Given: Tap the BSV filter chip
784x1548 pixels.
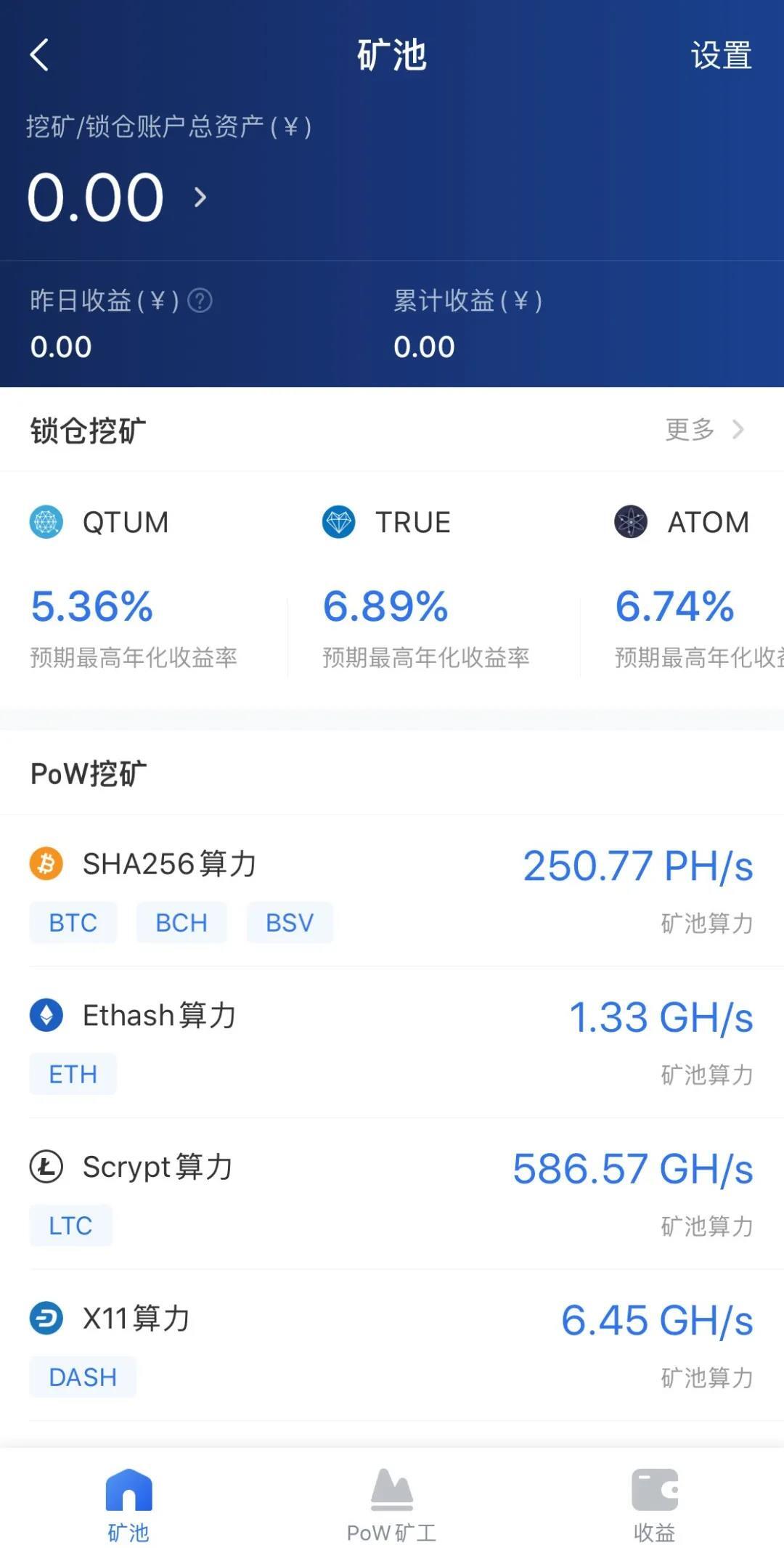Looking at the screenshot, I should click(x=289, y=923).
